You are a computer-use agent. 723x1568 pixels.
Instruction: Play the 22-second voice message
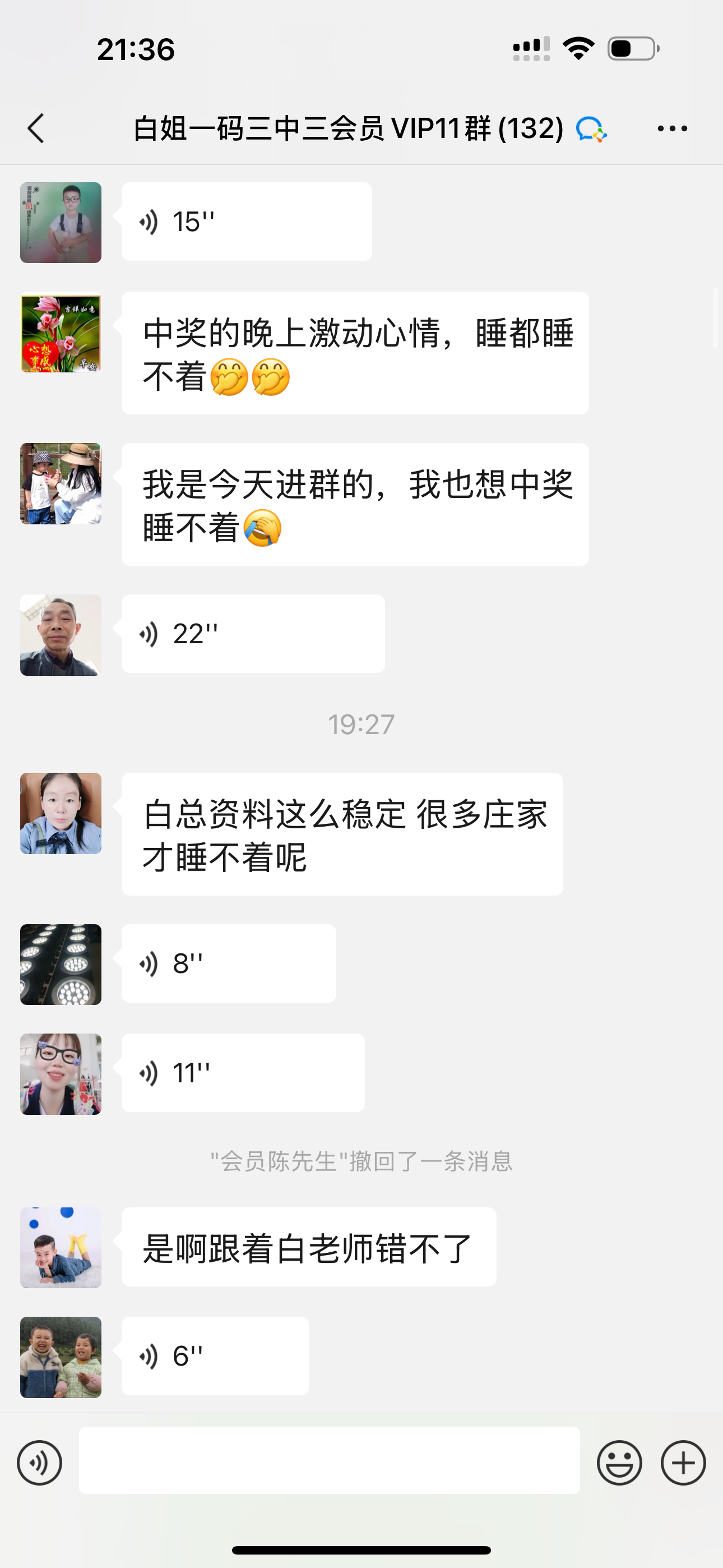pyautogui.click(x=253, y=634)
